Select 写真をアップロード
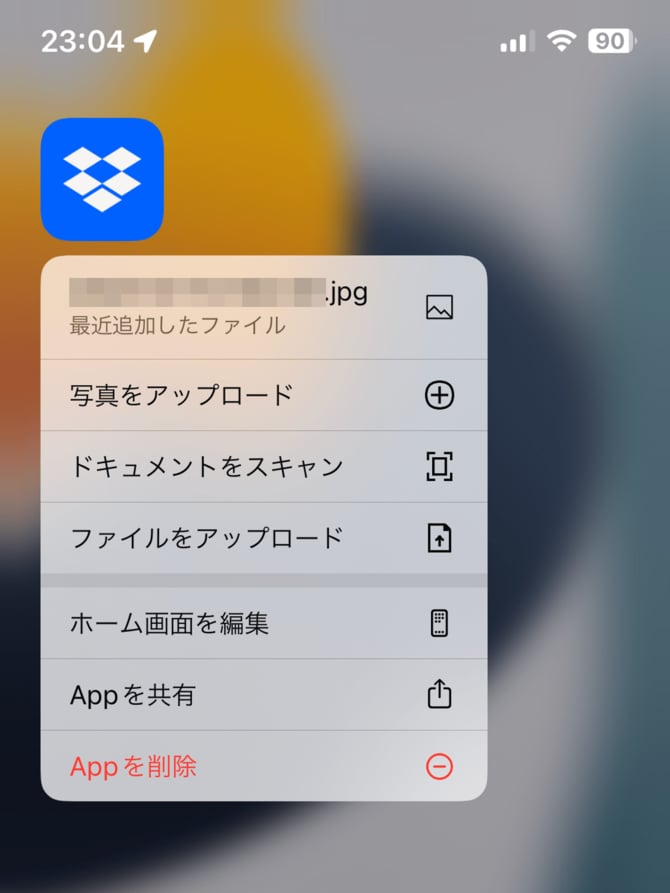 point(262,395)
